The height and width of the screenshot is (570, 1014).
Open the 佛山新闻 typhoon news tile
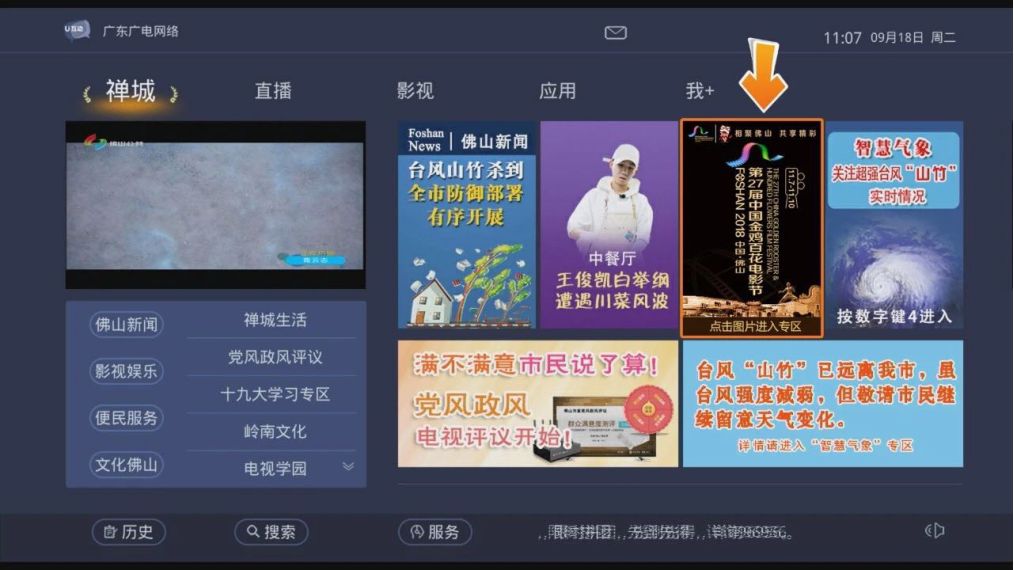[467, 225]
